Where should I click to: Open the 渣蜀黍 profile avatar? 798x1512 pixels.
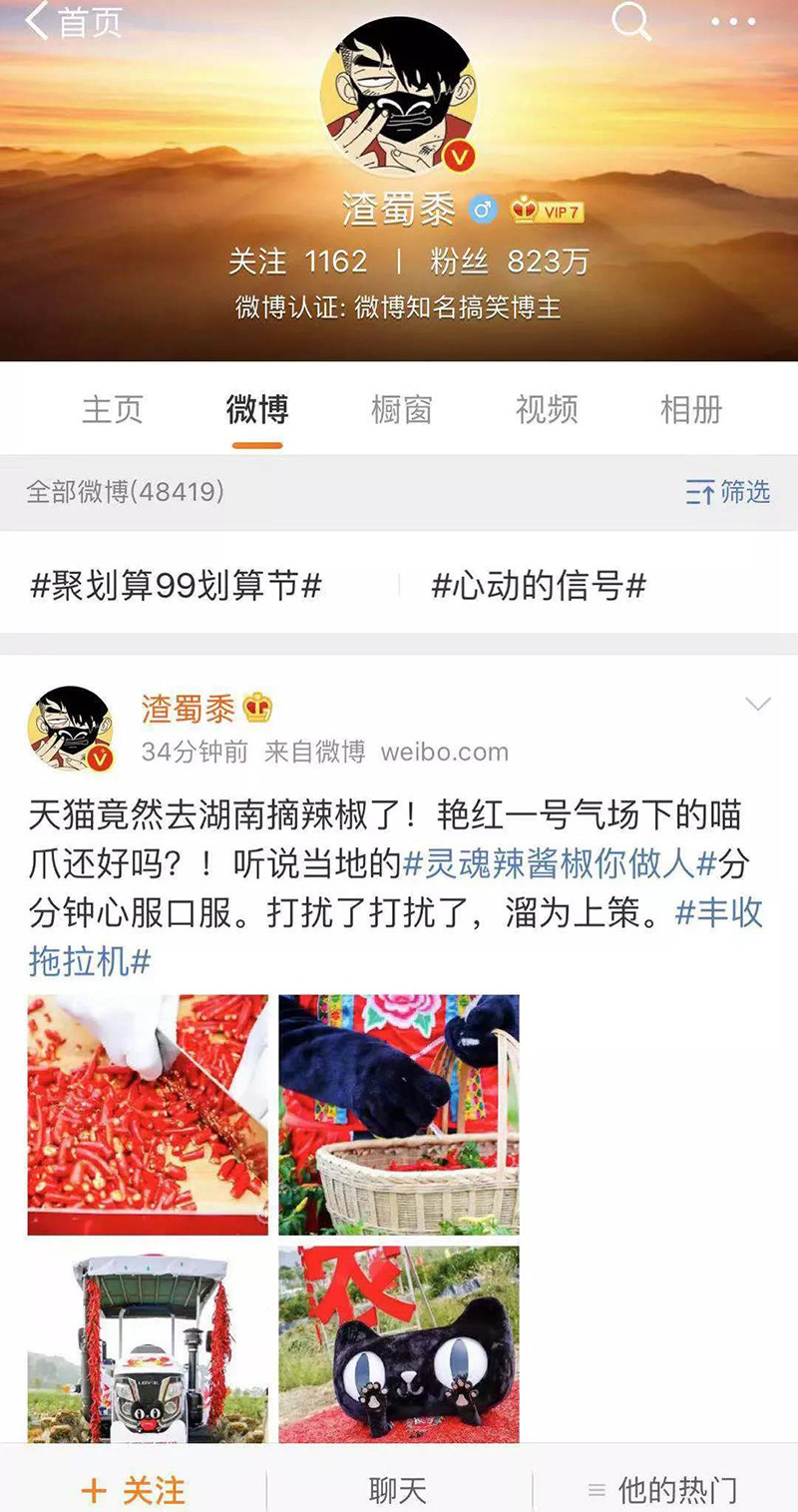click(x=398, y=96)
